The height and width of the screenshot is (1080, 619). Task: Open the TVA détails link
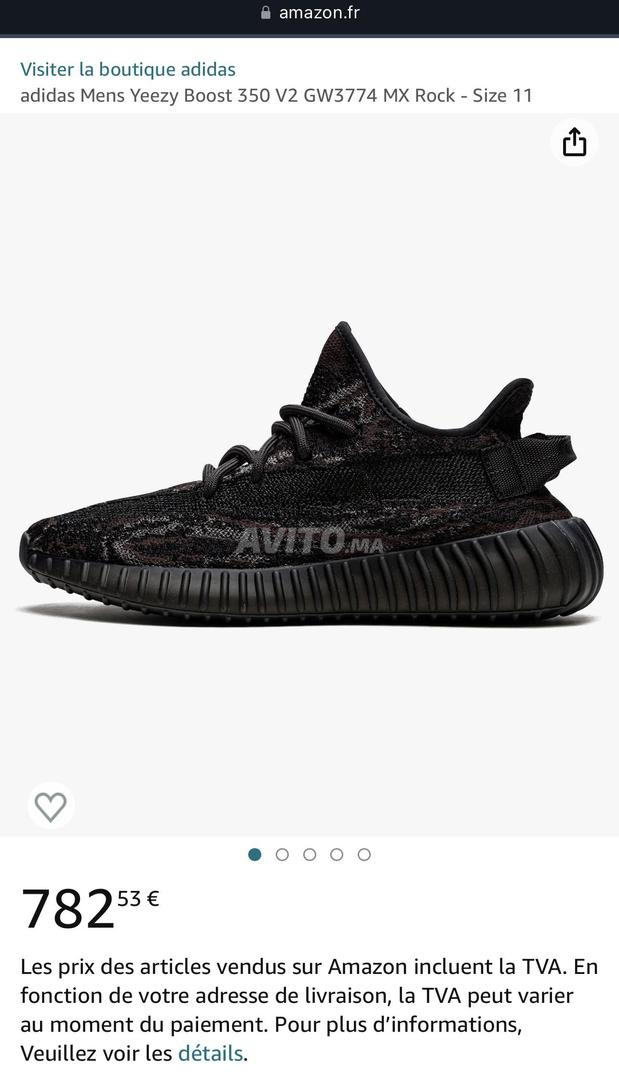210,1053
